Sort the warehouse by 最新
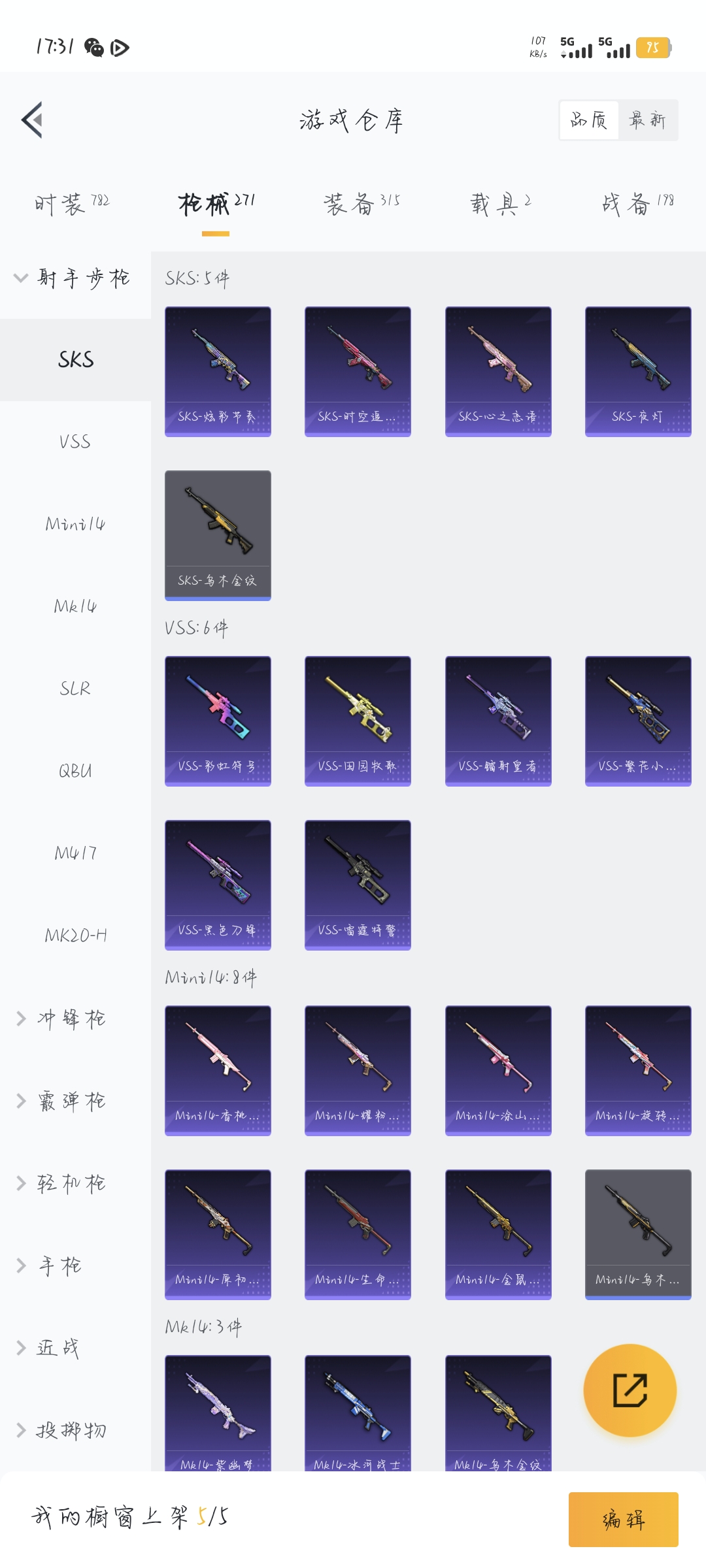706x1568 pixels. click(x=647, y=120)
